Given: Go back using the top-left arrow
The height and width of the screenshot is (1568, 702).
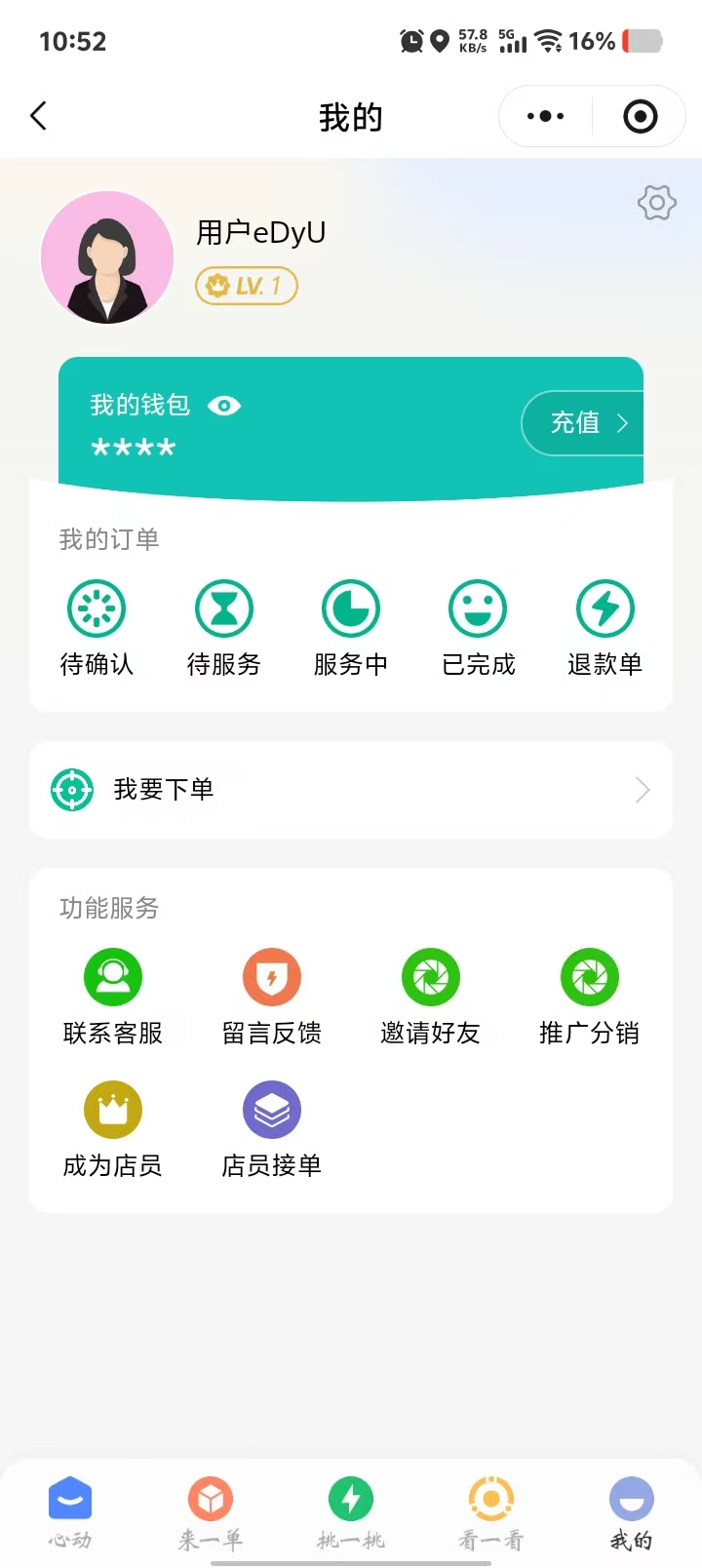Looking at the screenshot, I should (39, 117).
